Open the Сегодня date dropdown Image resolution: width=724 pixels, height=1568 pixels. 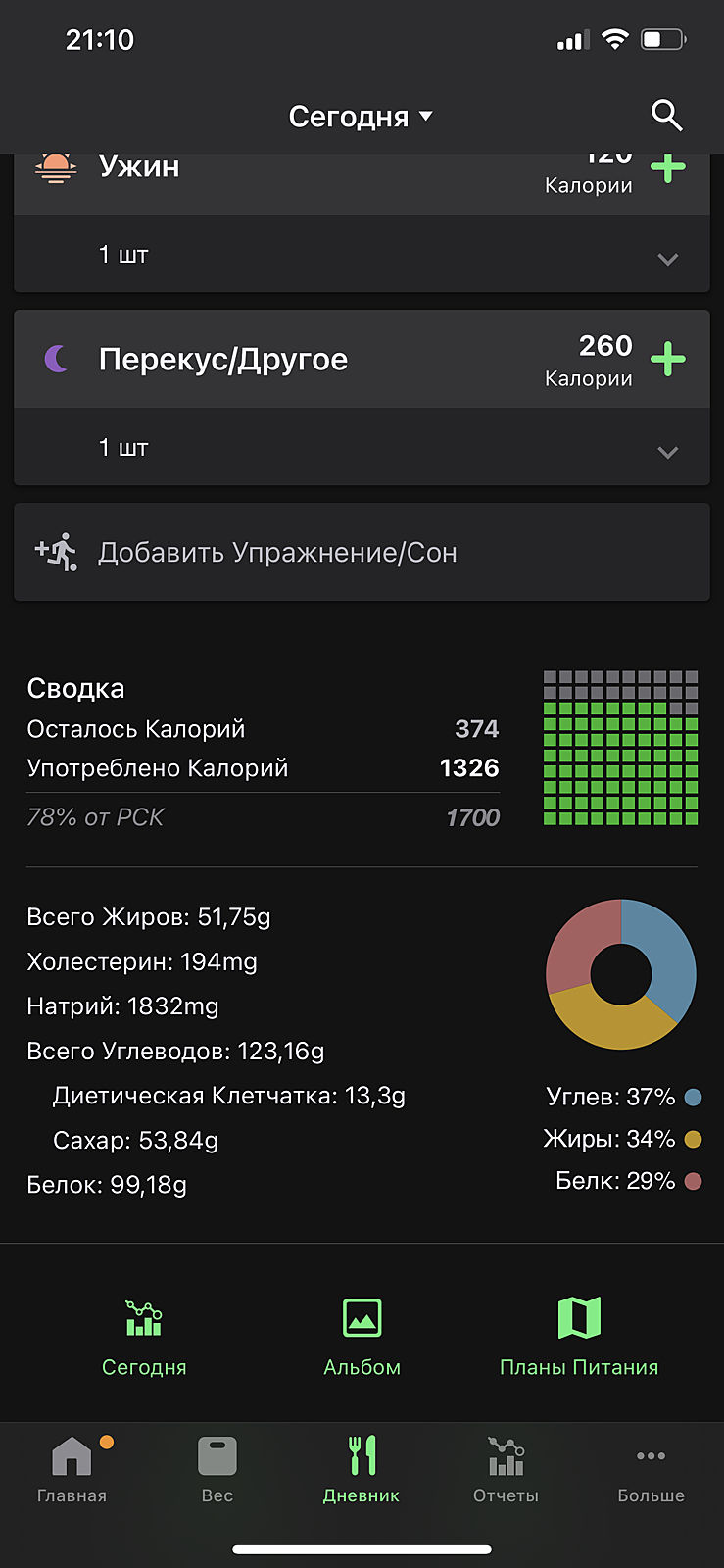tap(361, 117)
